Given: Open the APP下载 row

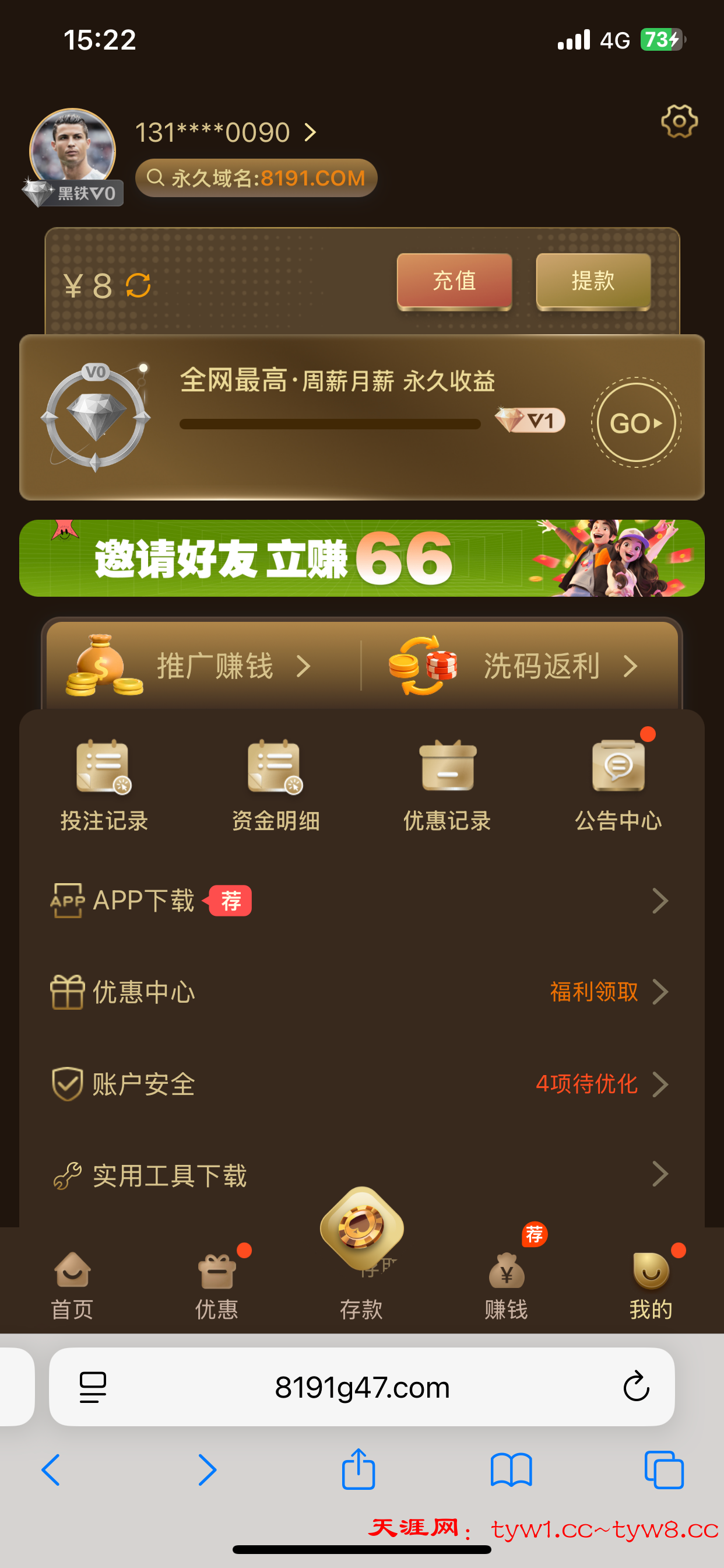Looking at the screenshot, I should [361, 901].
